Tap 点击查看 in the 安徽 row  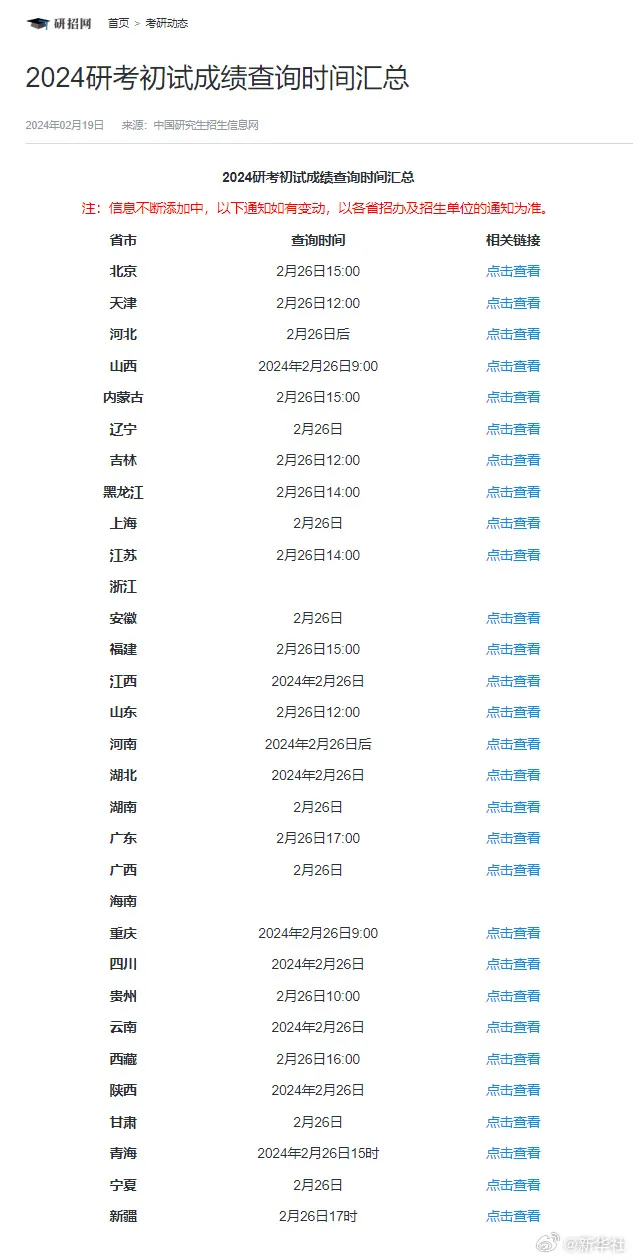click(513, 618)
